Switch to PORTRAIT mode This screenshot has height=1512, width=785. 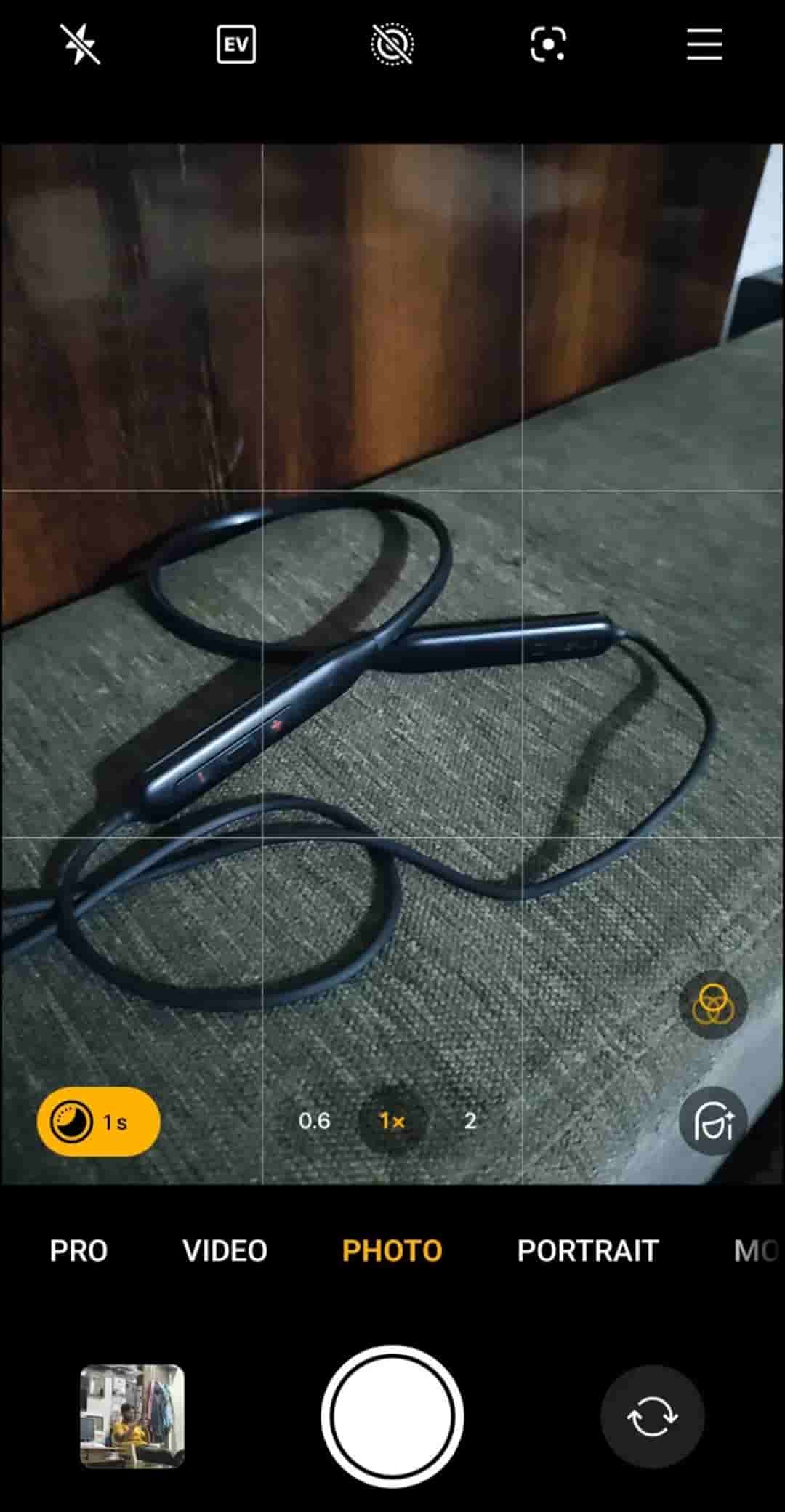(587, 1251)
